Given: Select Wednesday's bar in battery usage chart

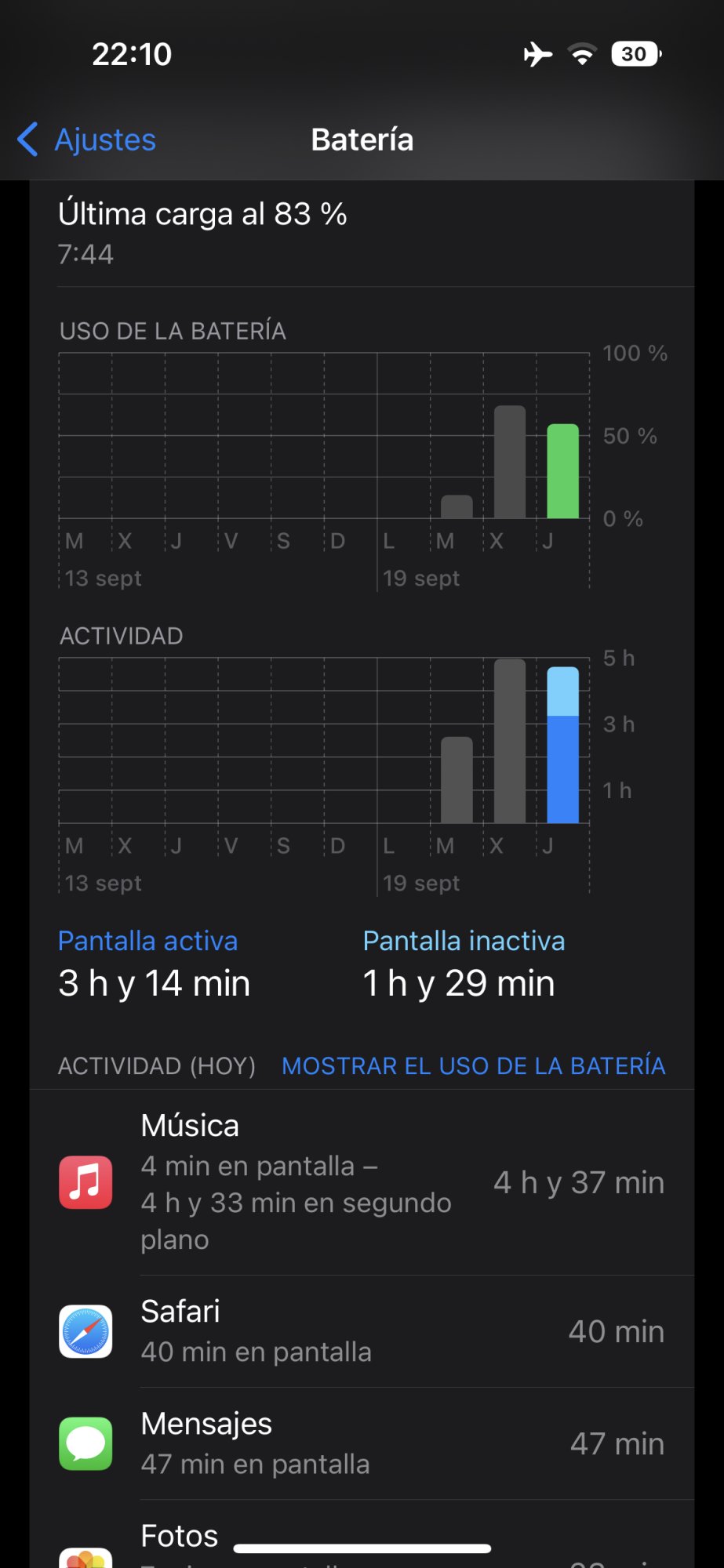Looking at the screenshot, I should [x=509, y=463].
